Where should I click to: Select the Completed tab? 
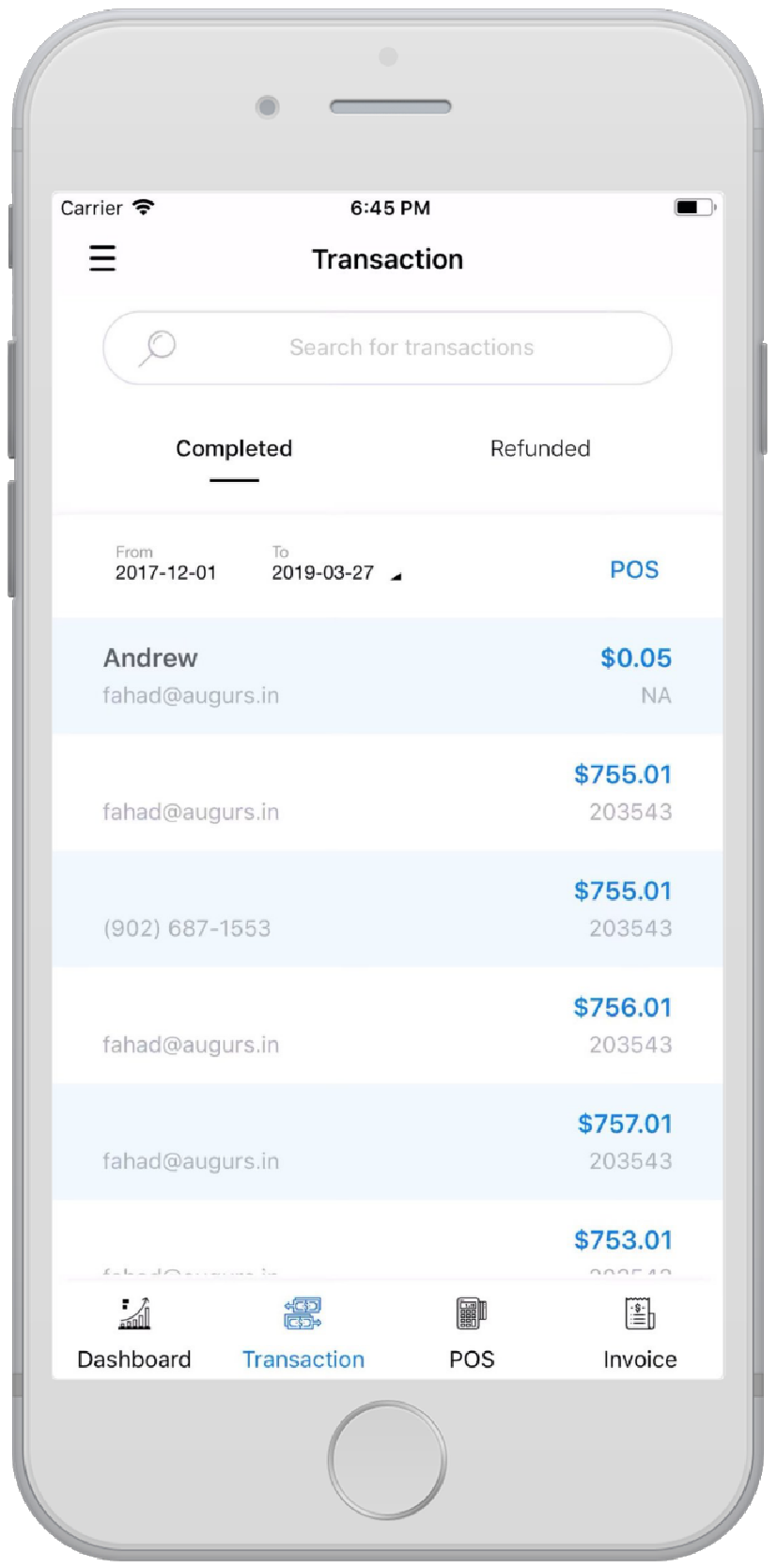point(234,449)
